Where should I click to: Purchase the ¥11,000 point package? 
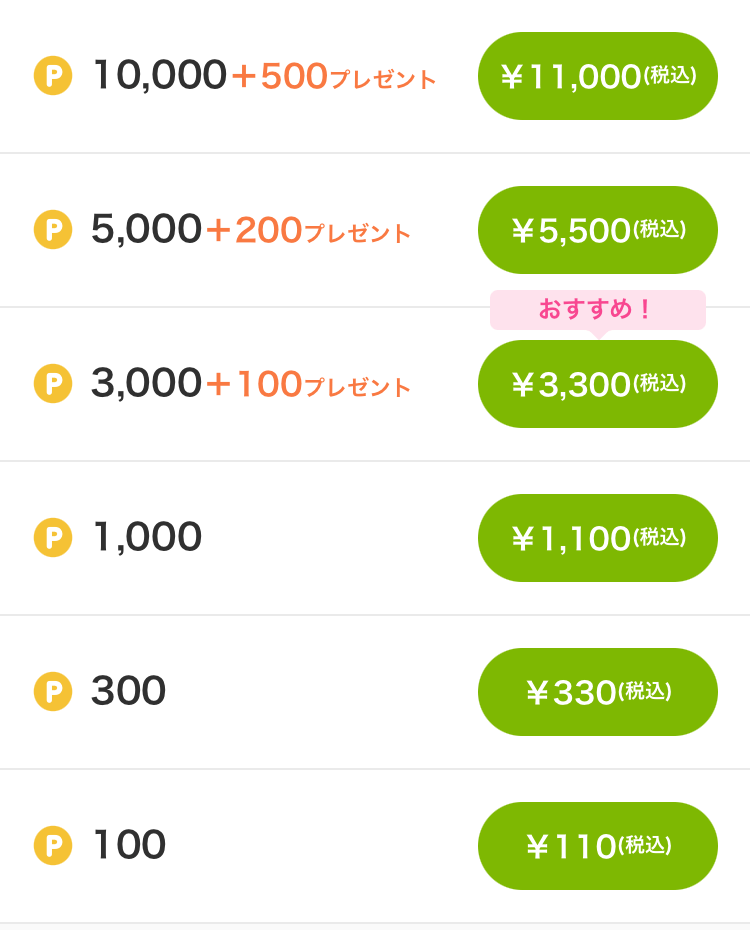tap(598, 76)
